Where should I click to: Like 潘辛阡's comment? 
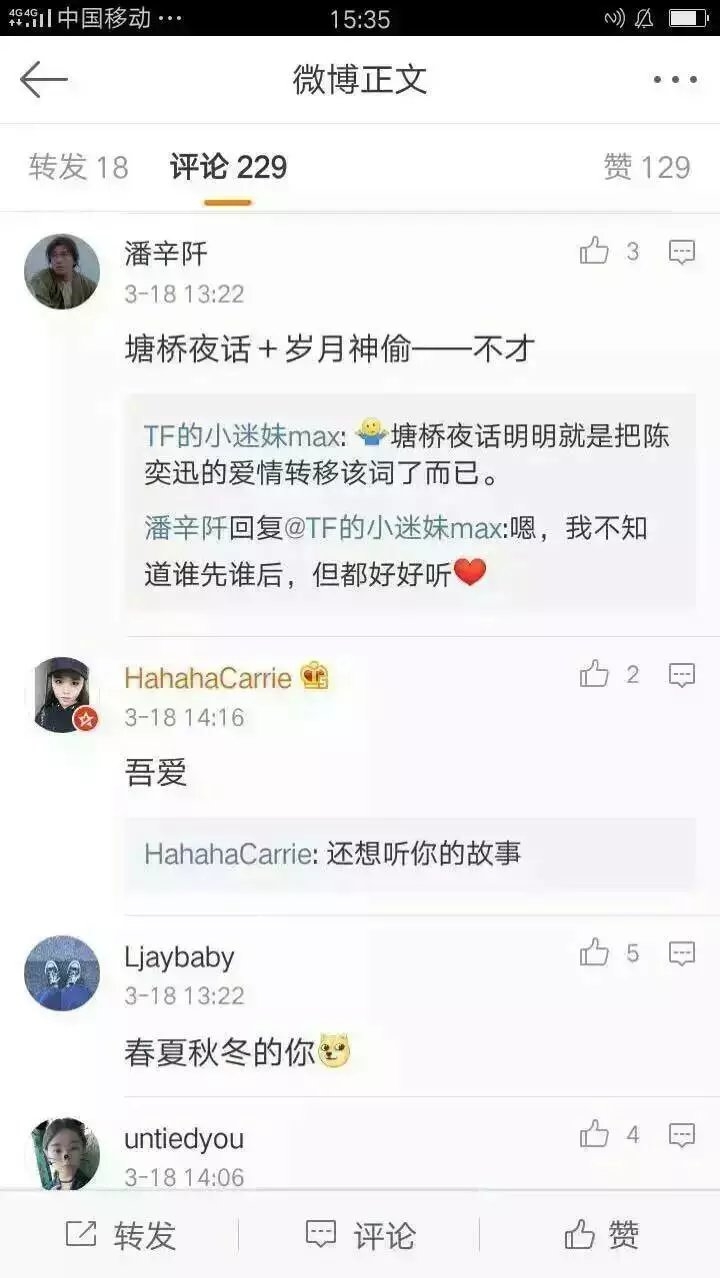point(609,252)
